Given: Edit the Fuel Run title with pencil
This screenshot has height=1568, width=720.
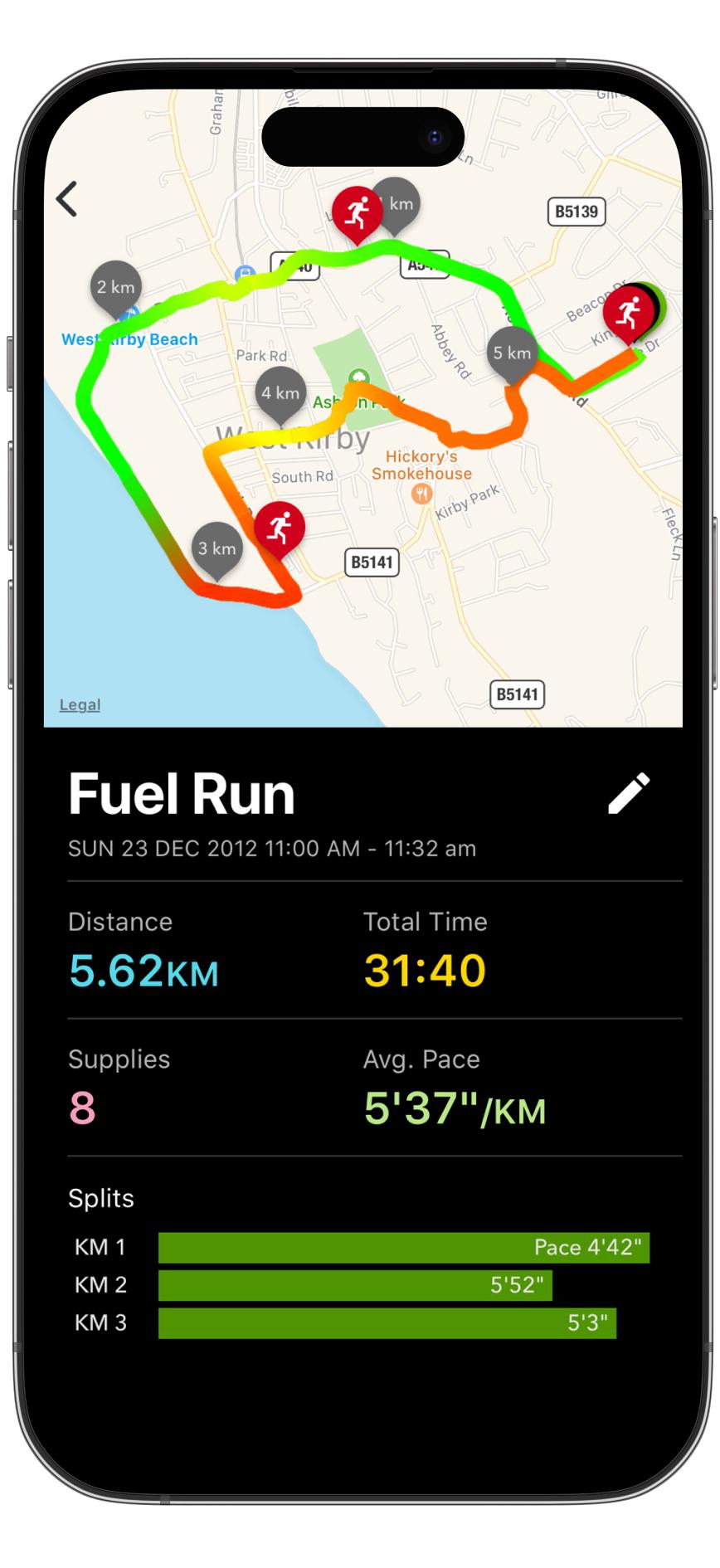Looking at the screenshot, I should click(x=629, y=793).
